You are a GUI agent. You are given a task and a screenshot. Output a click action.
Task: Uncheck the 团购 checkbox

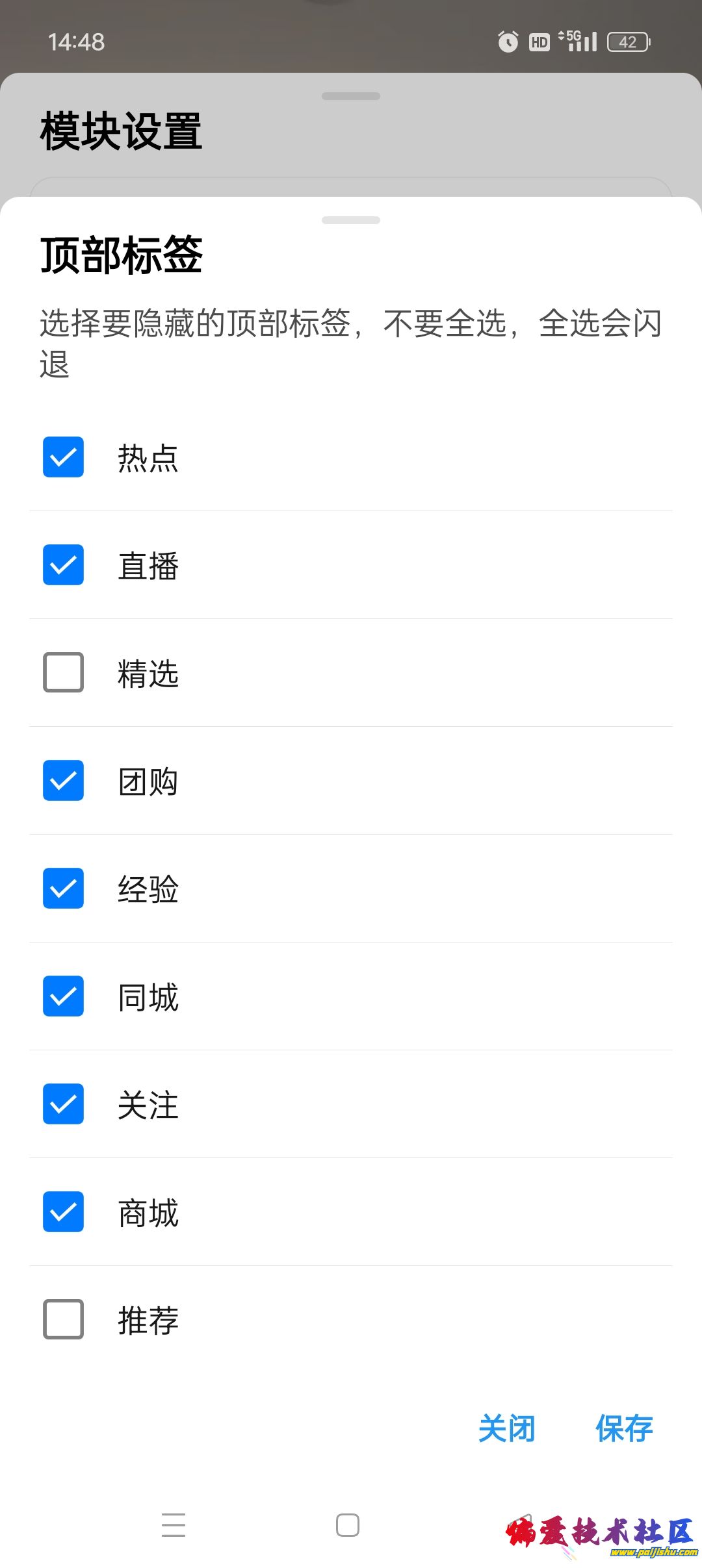pyautogui.click(x=63, y=780)
